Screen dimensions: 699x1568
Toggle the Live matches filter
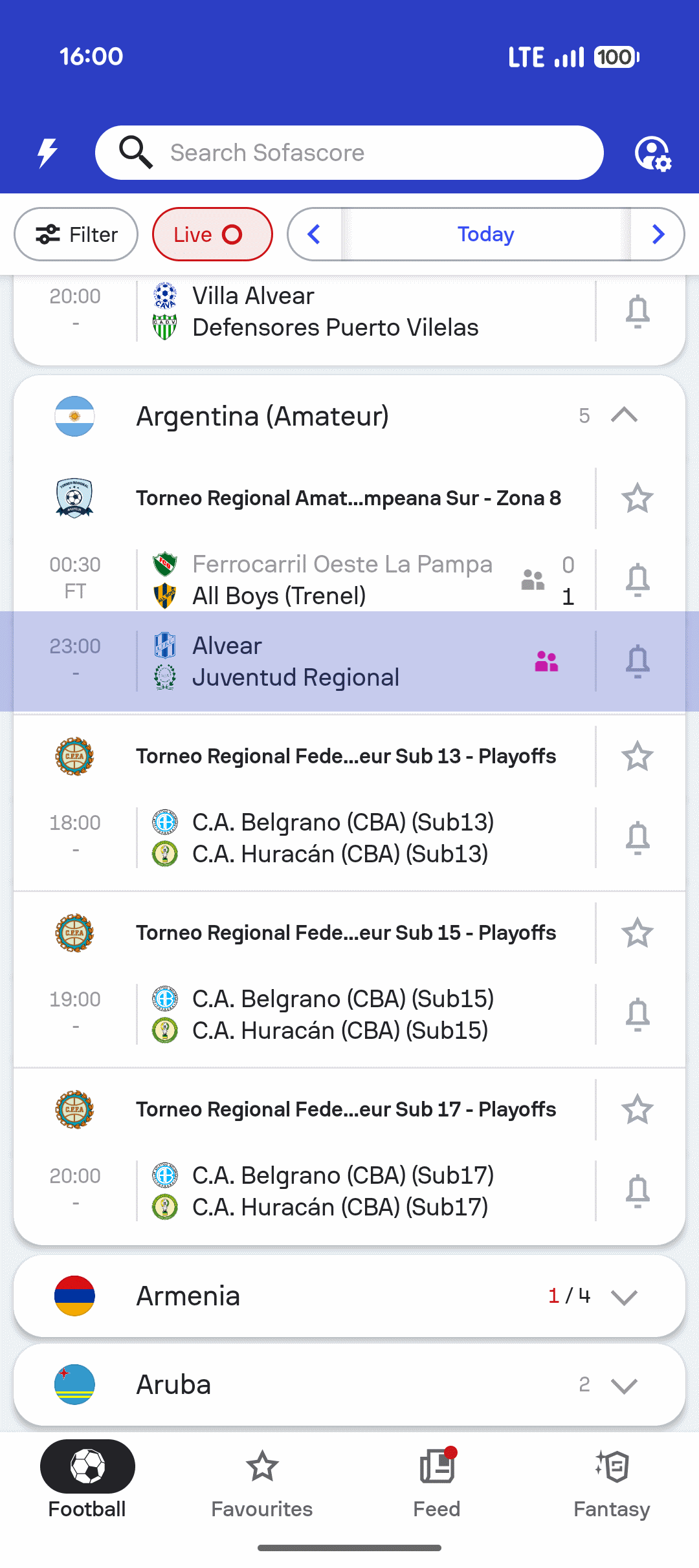coord(212,234)
